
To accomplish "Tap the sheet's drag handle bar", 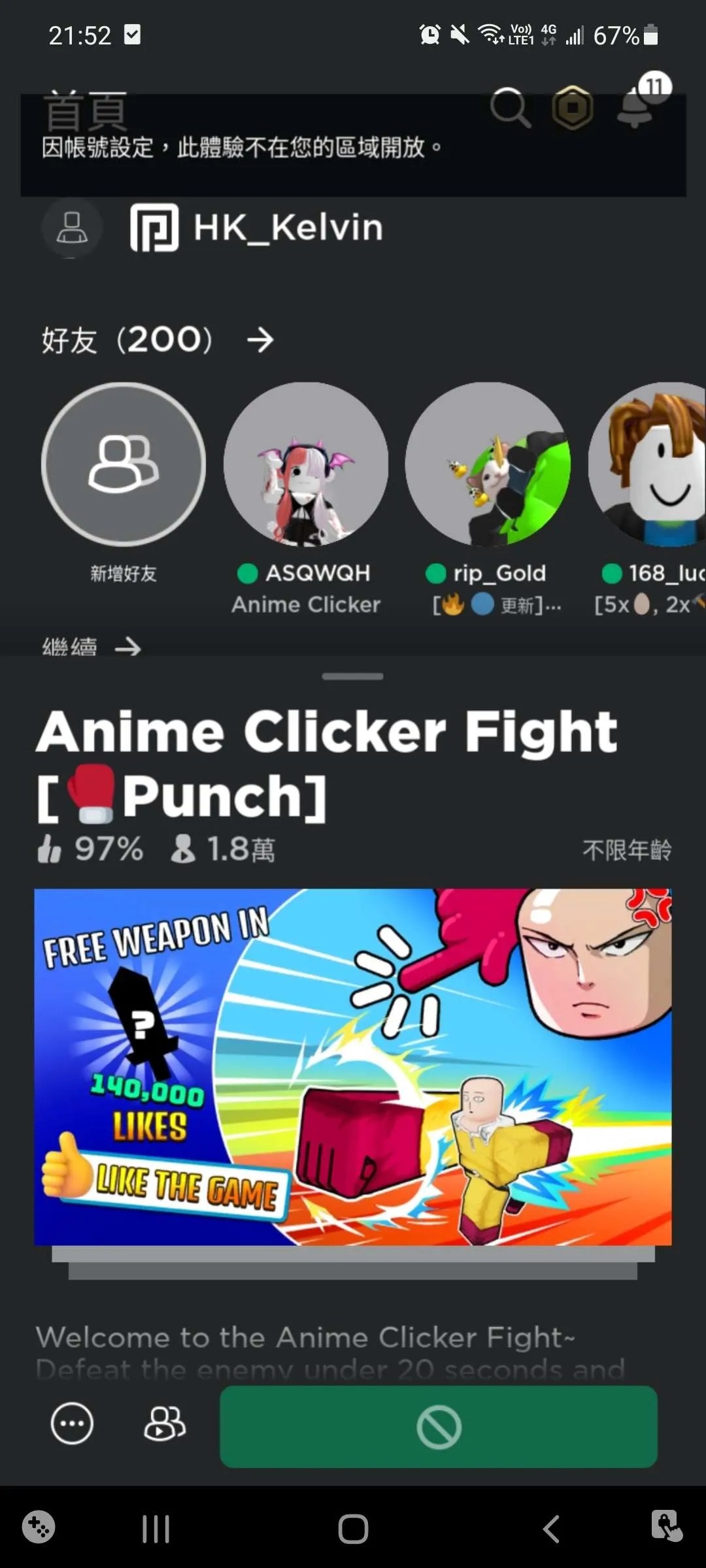I will click(353, 677).
